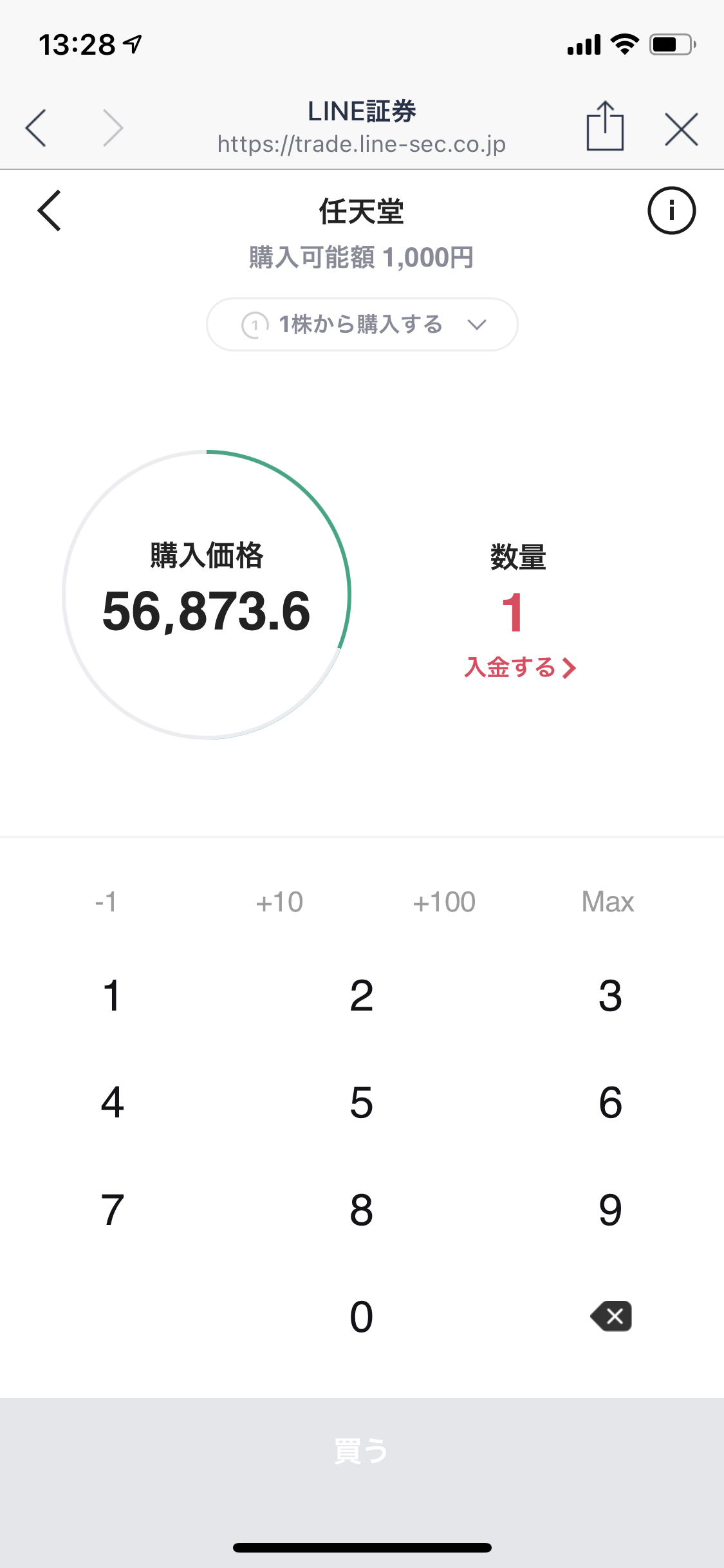This screenshot has height=1568, width=724.
Task: Delete the last digit with backspace
Action: pos(611,1316)
